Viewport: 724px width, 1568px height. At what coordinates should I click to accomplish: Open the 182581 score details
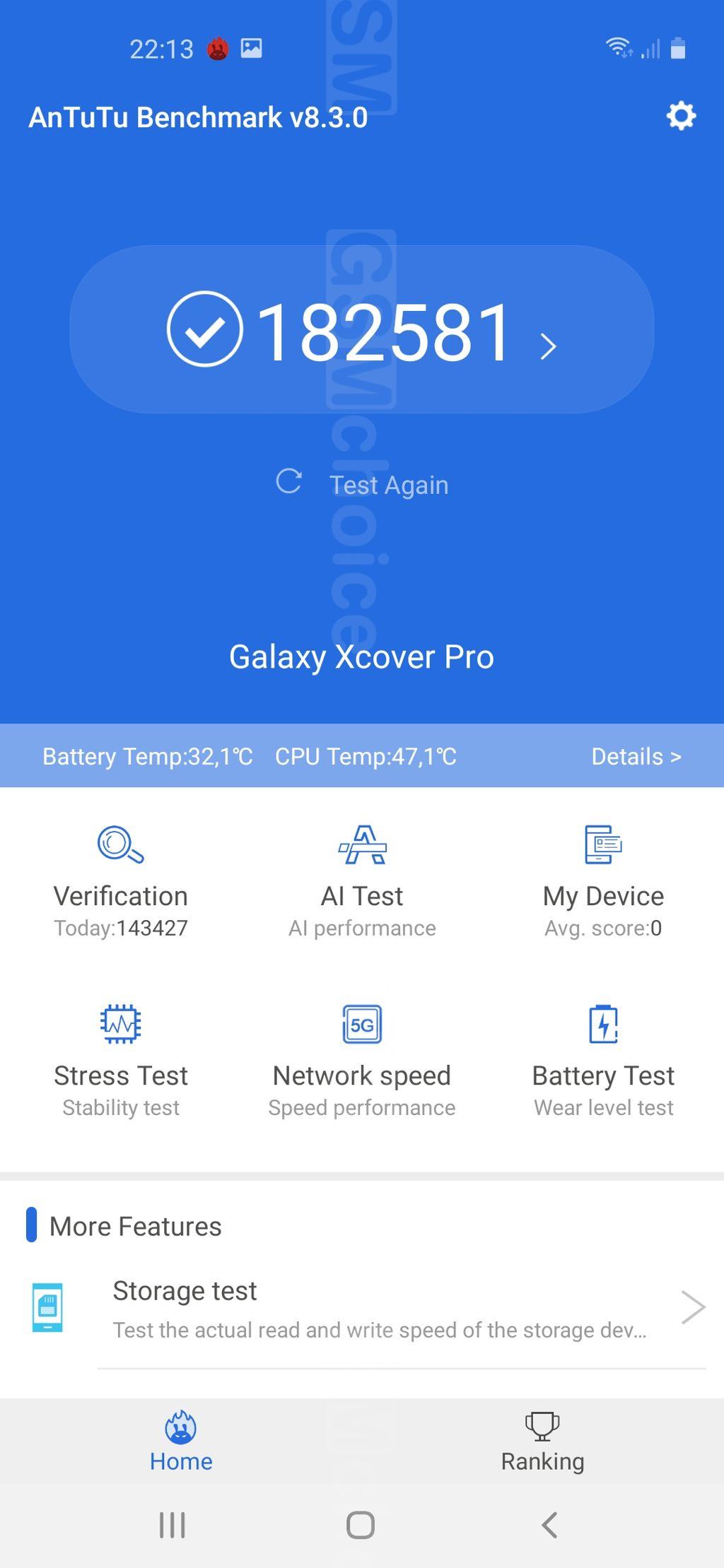[x=362, y=329]
